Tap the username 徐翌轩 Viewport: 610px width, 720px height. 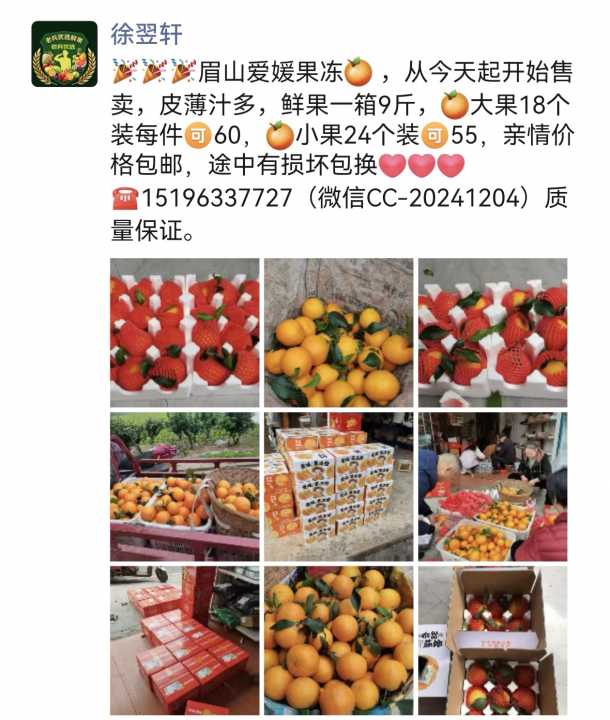pyautogui.click(x=145, y=35)
